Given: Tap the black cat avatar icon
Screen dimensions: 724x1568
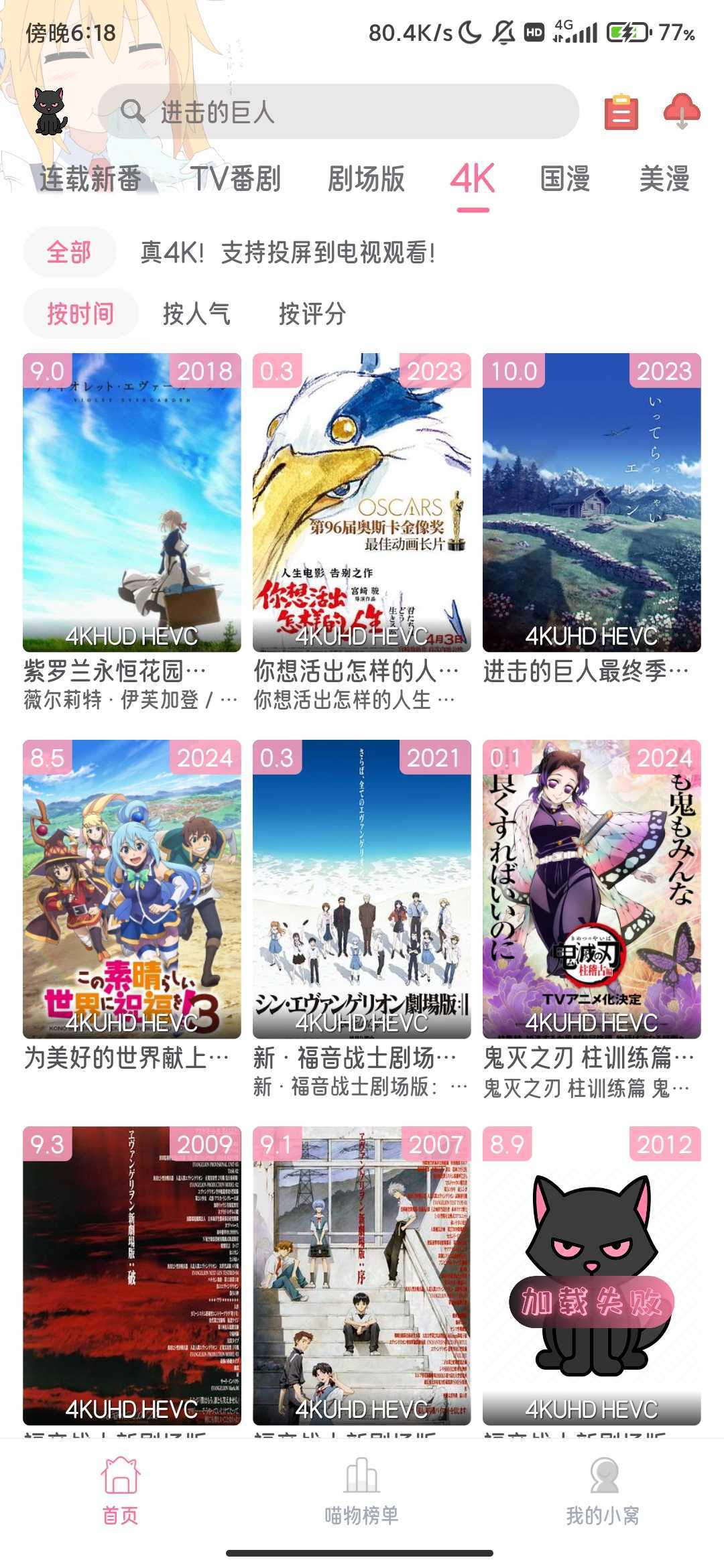Looking at the screenshot, I should [50, 111].
